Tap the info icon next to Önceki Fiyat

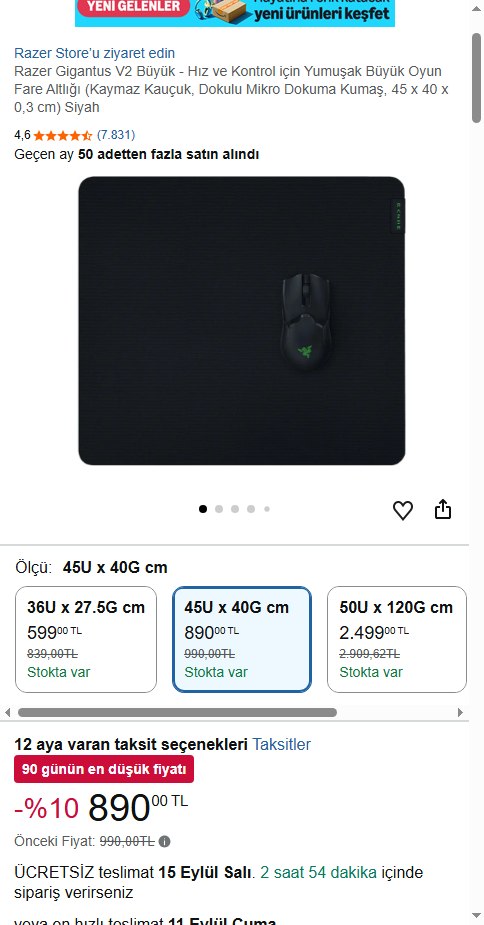click(165, 841)
